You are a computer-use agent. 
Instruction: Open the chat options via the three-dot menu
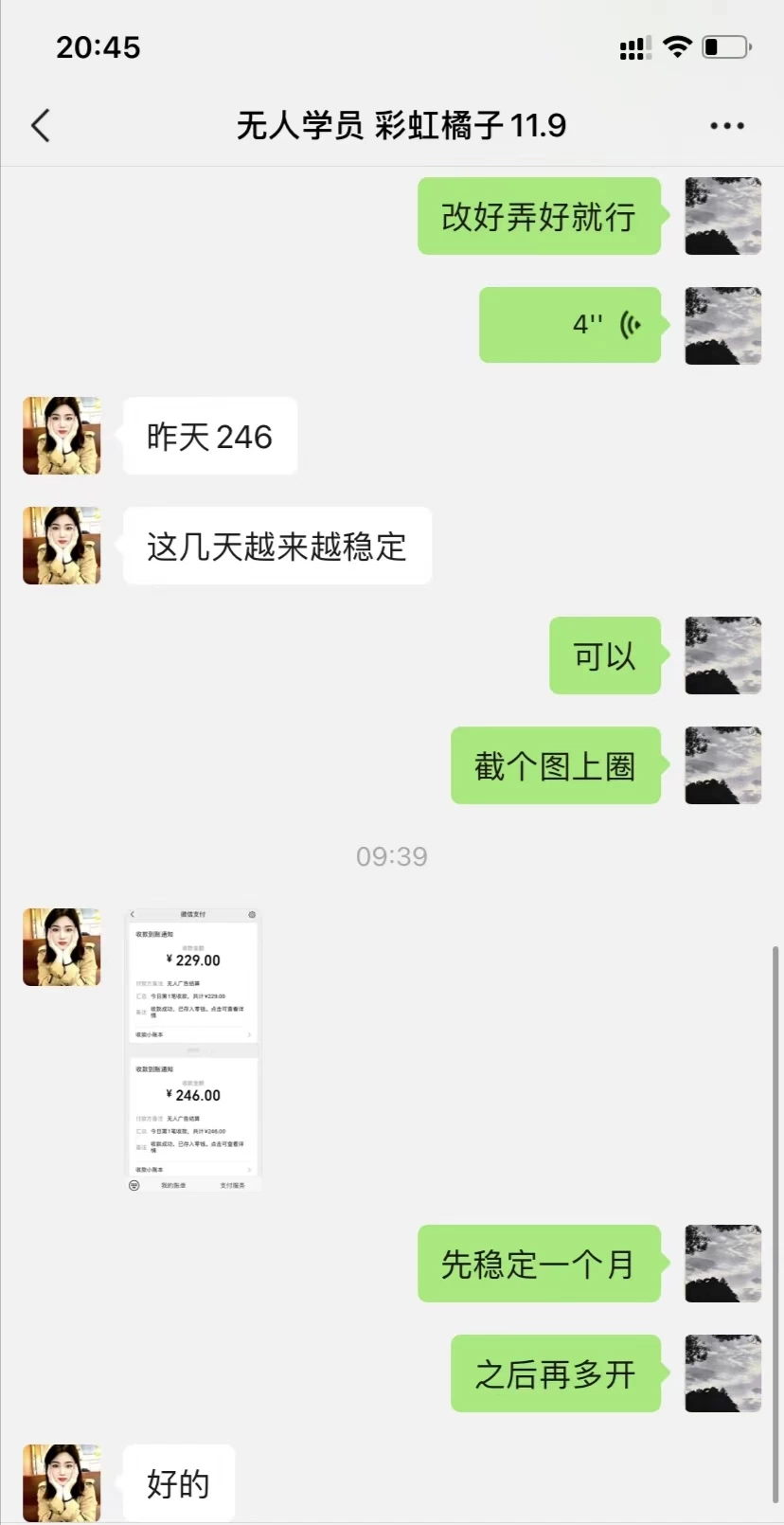(x=726, y=124)
